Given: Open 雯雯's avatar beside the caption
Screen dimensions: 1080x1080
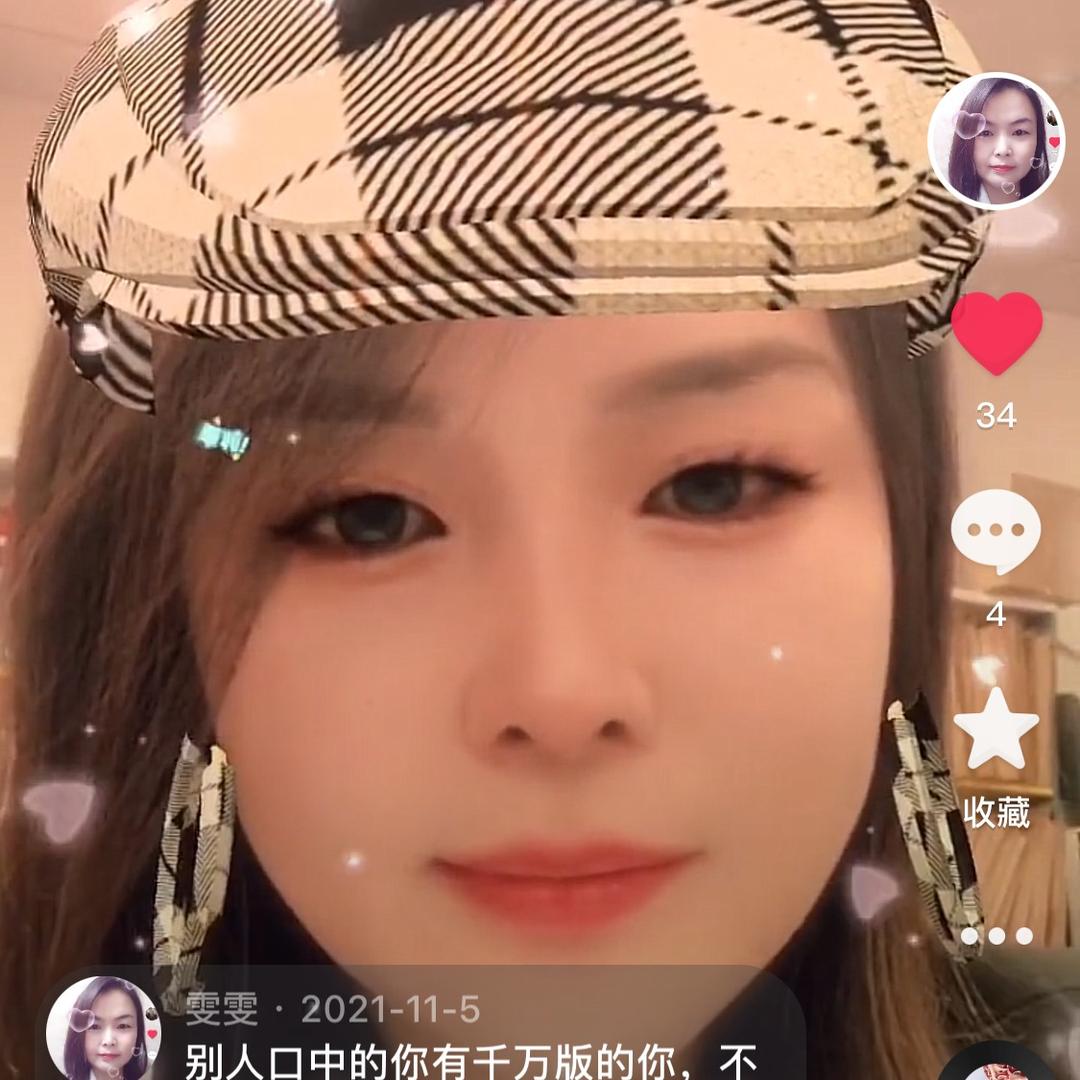Looking at the screenshot, I should point(103,1030).
